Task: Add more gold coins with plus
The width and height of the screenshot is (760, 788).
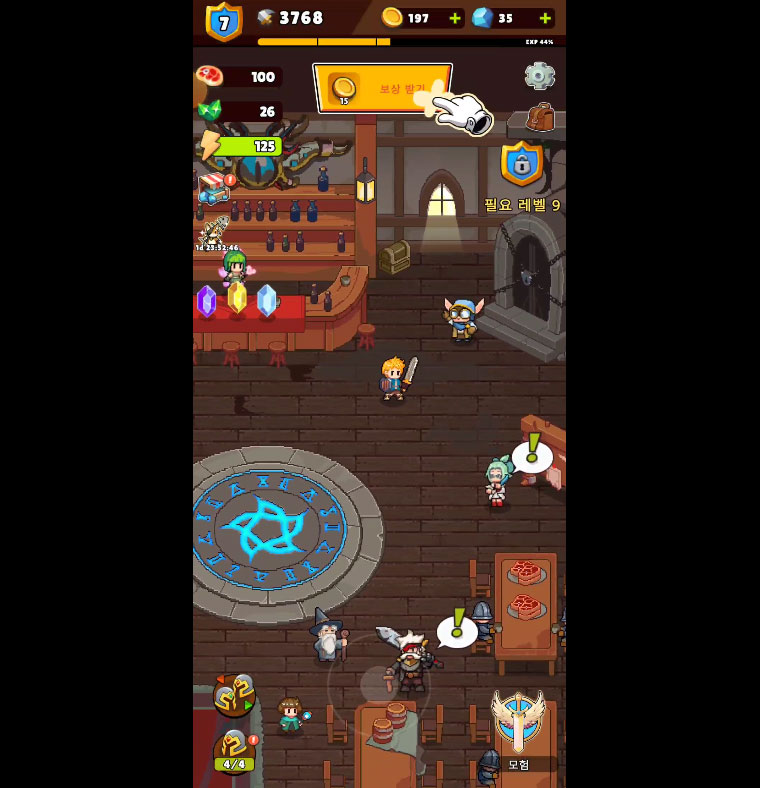Action: 455,18
